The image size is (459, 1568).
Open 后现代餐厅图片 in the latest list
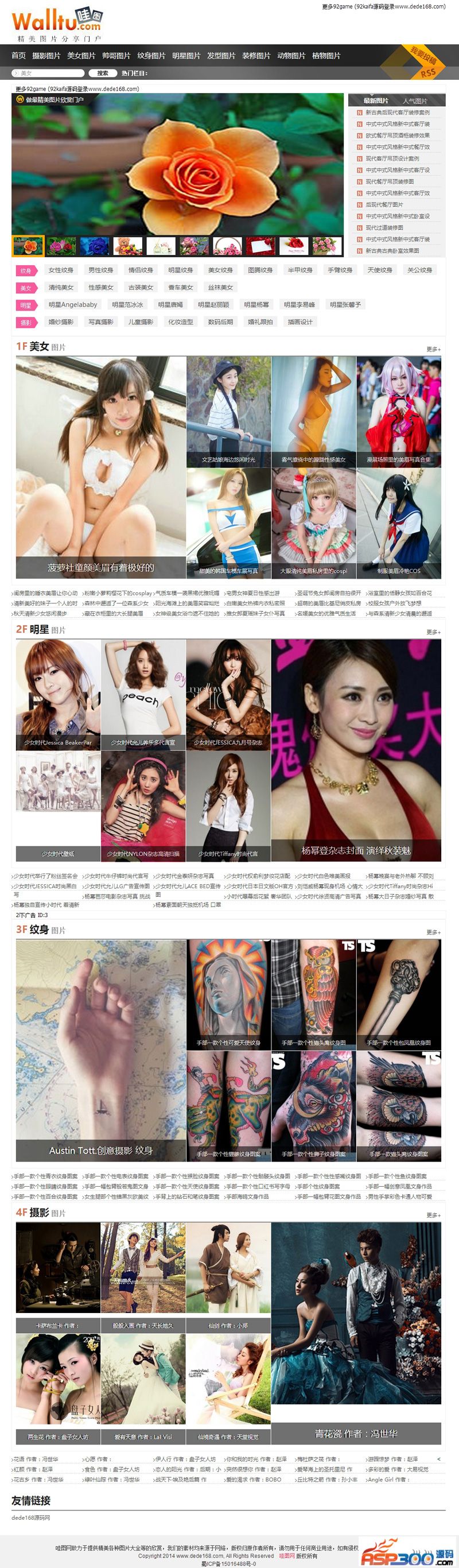point(384,204)
